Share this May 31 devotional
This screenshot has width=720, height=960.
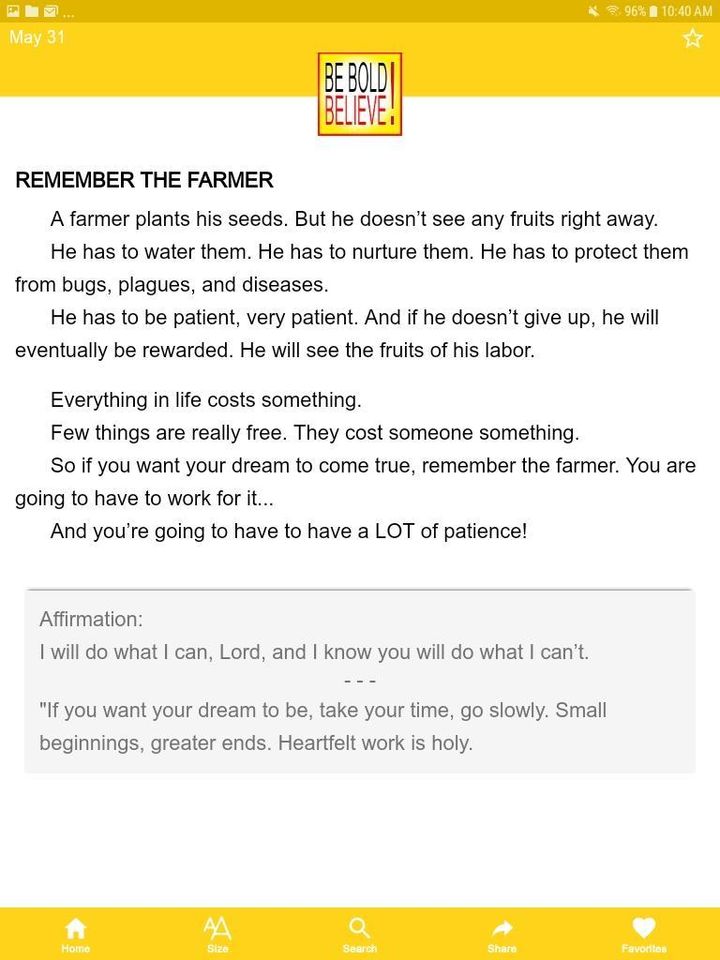(x=502, y=934)
